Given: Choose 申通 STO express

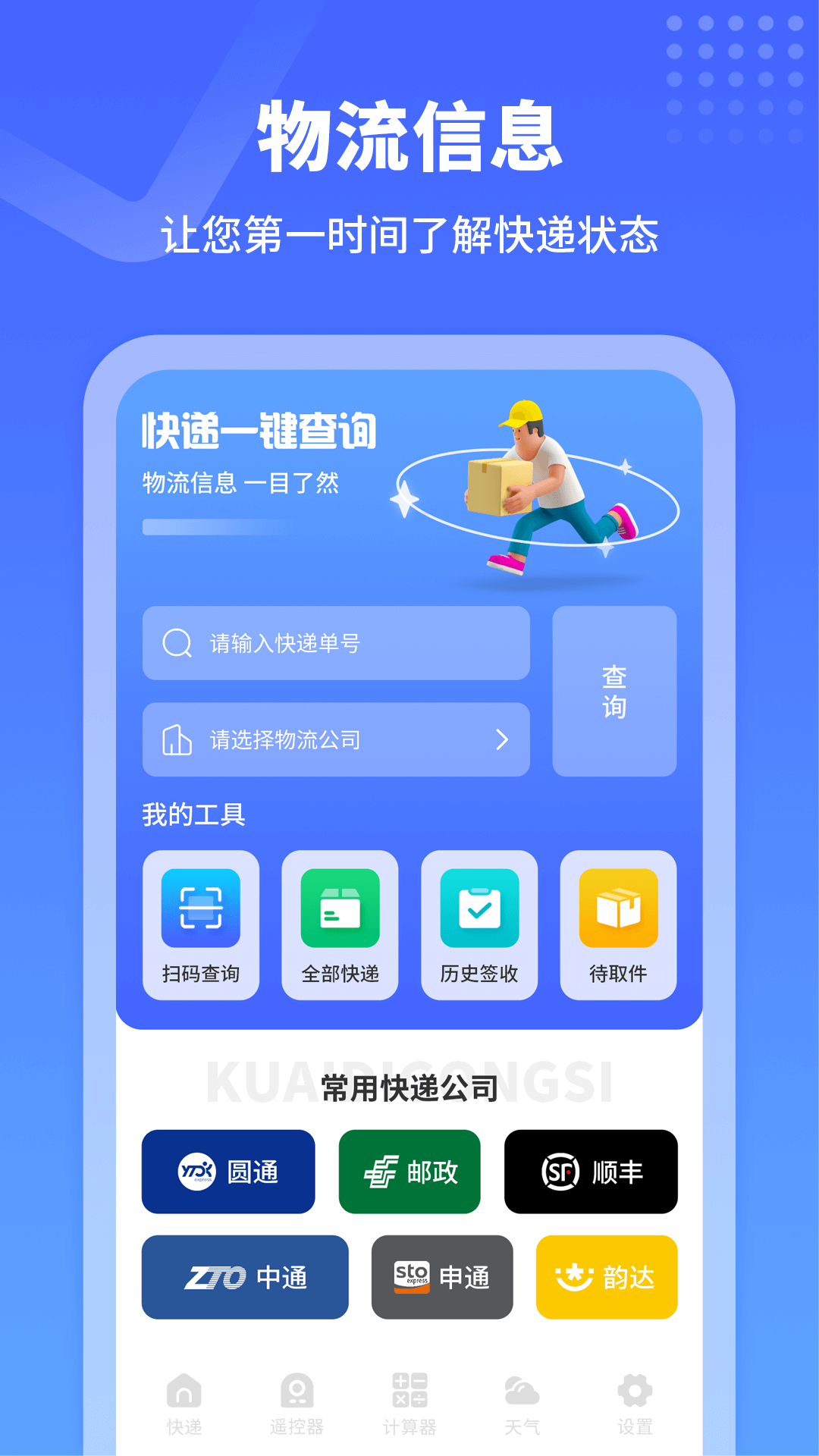Looking at the screenshot, I should tap(442, 1277).
